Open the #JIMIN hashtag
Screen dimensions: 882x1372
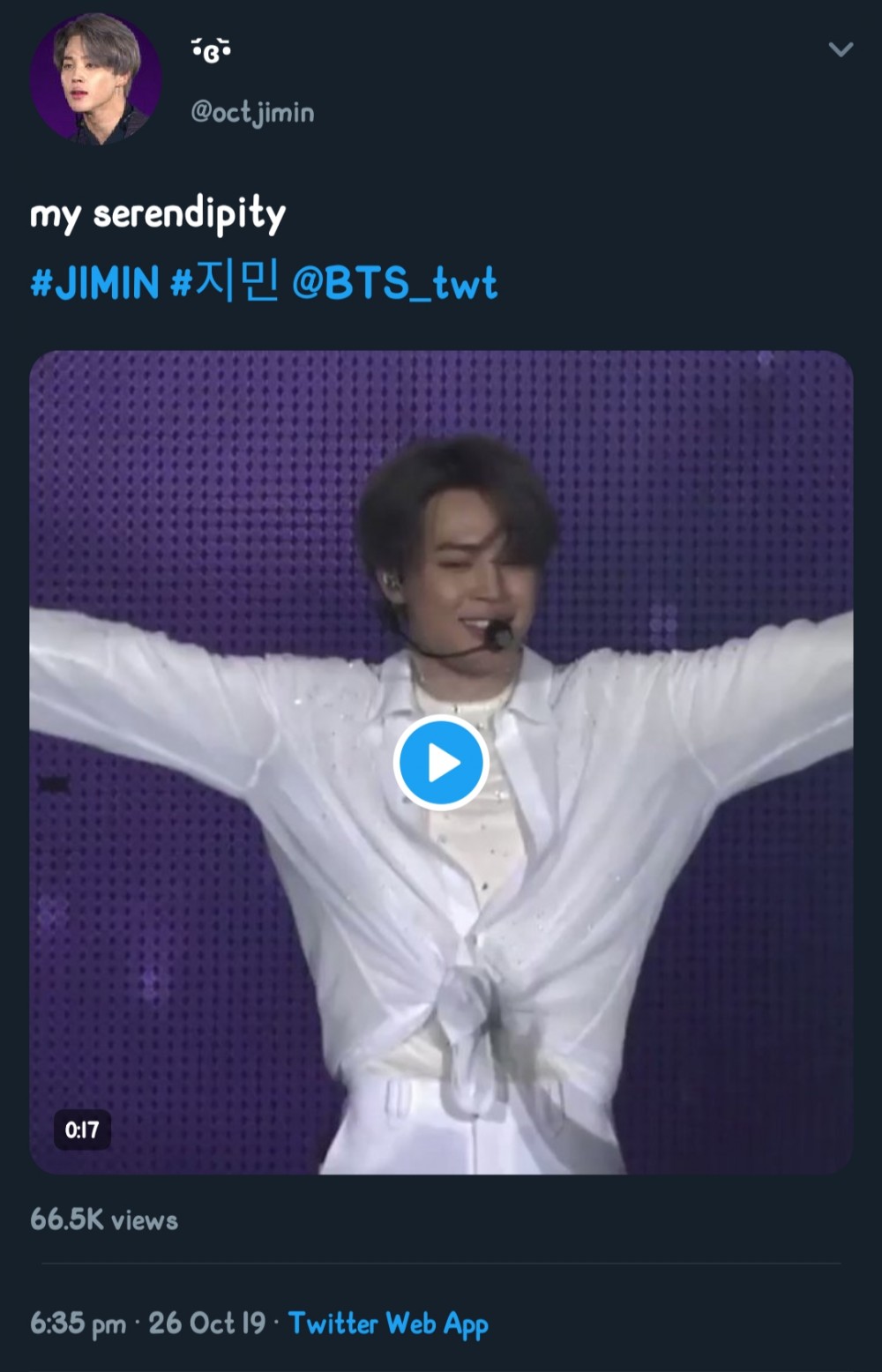(x=94, y=284)
